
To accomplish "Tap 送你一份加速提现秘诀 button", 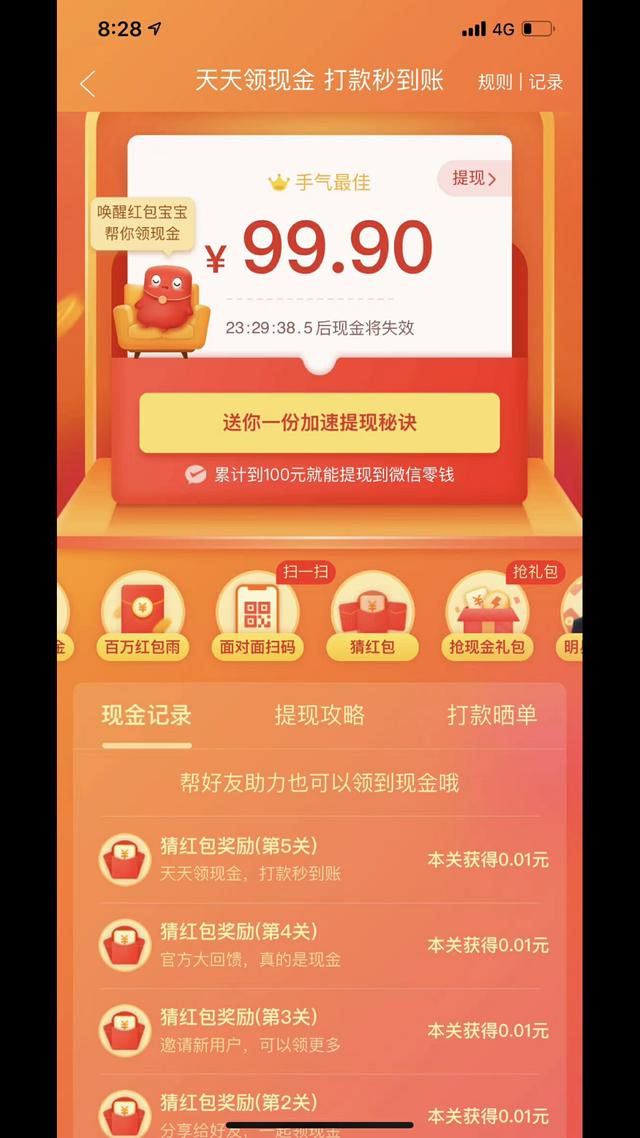I will [319, 423].
